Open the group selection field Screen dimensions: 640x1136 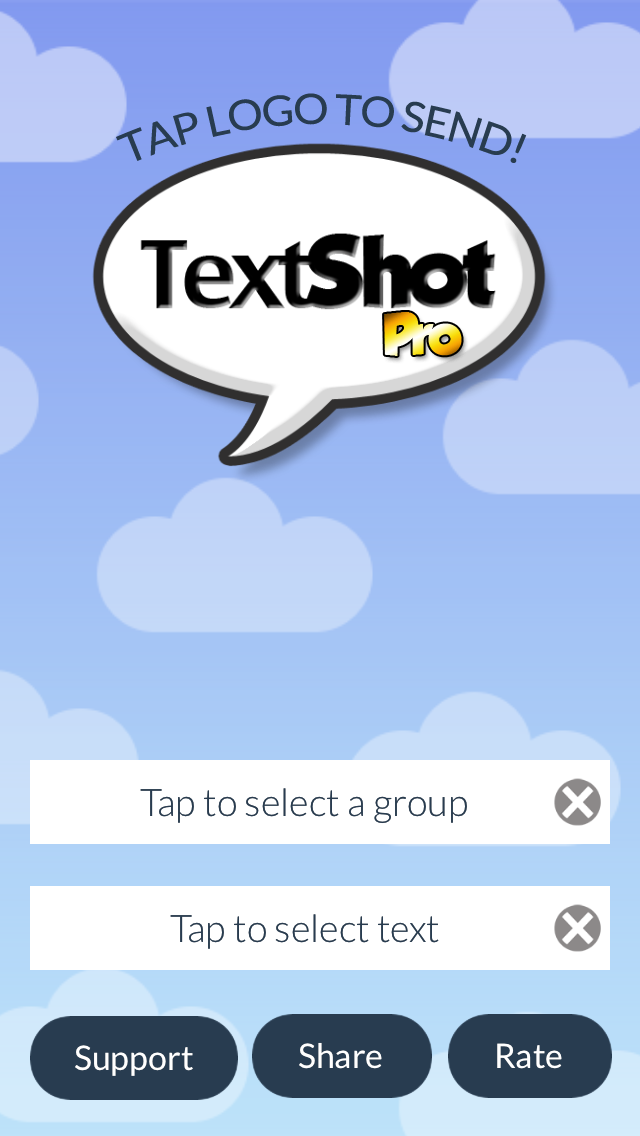[x=290, y=803]
